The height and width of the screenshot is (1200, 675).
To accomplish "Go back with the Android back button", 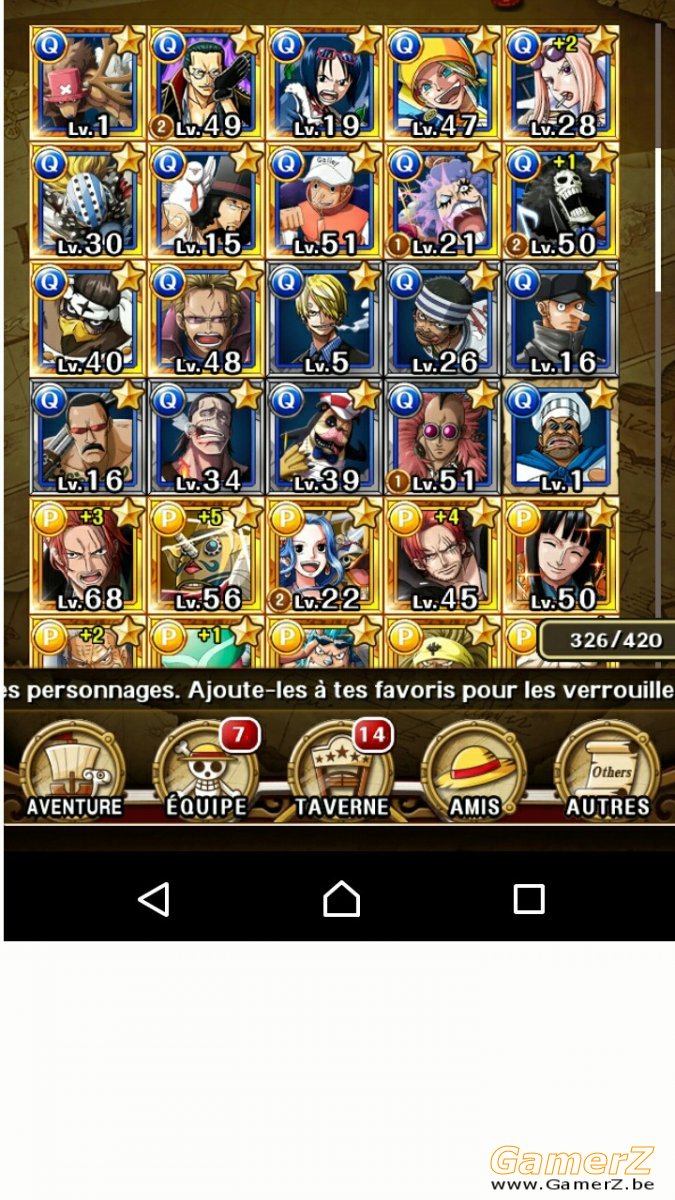I will [x=153, y=899].
